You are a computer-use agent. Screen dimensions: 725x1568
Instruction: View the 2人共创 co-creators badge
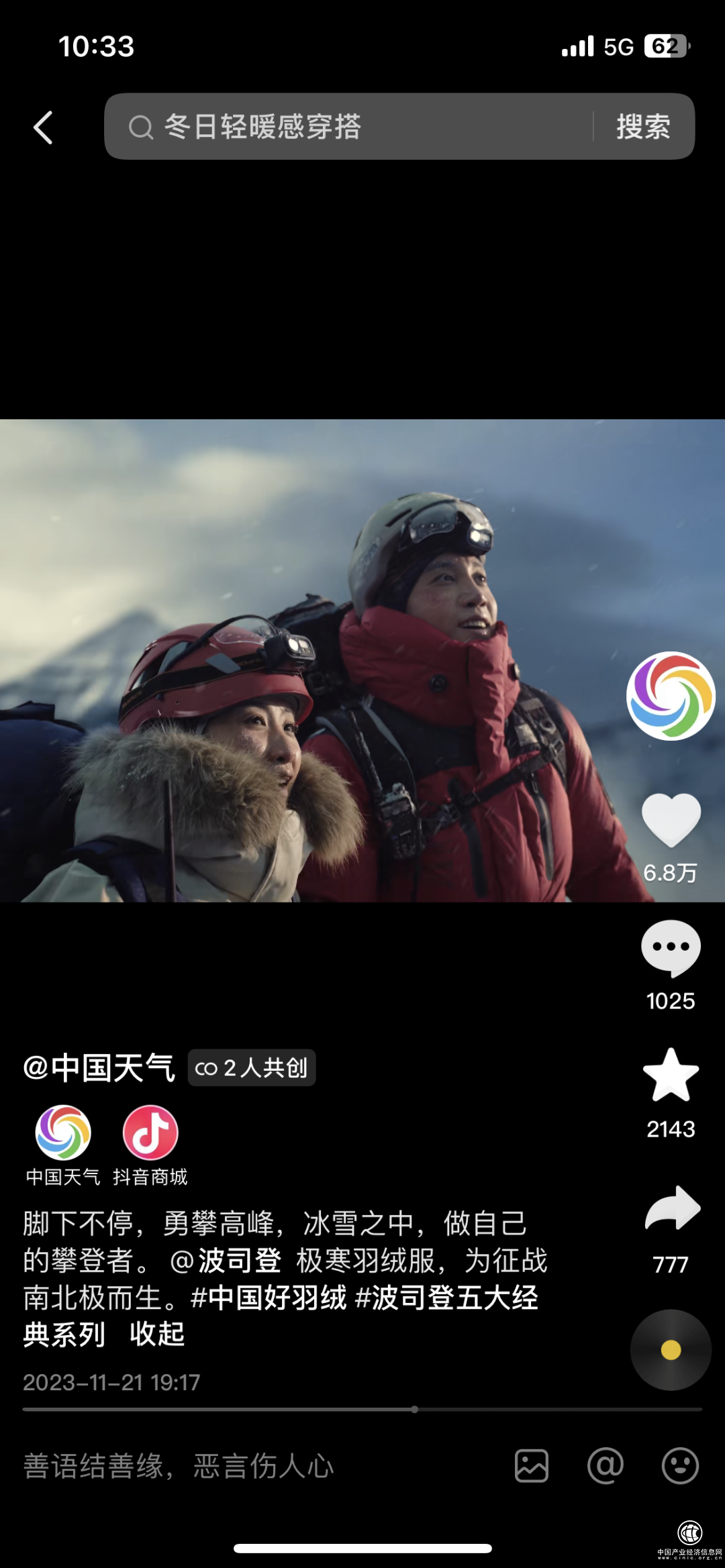(252, 1067)
